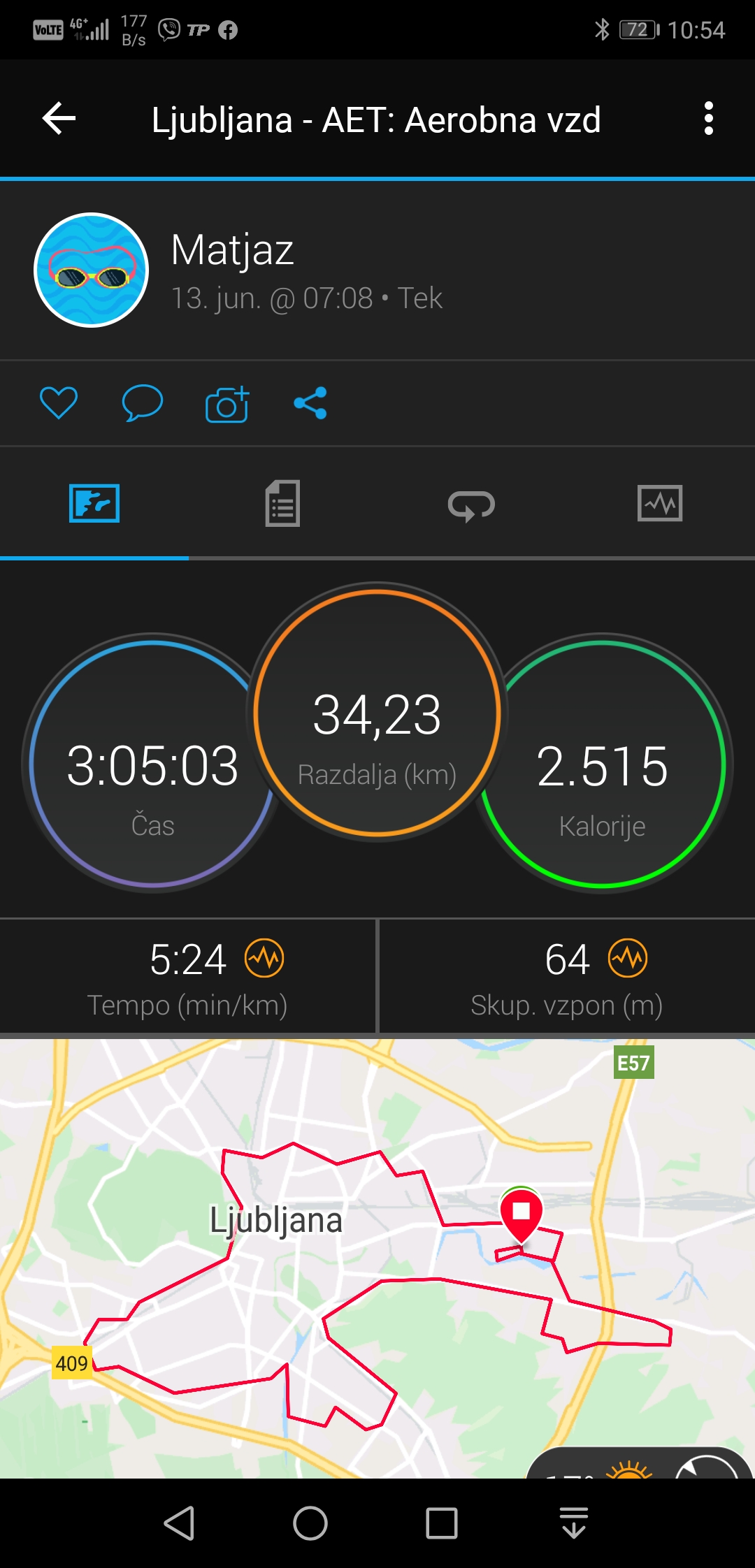The width and height of the screenshot is (755, 1568).
Task: Open Matjaz's profile picture
Action: click(92, 270)
